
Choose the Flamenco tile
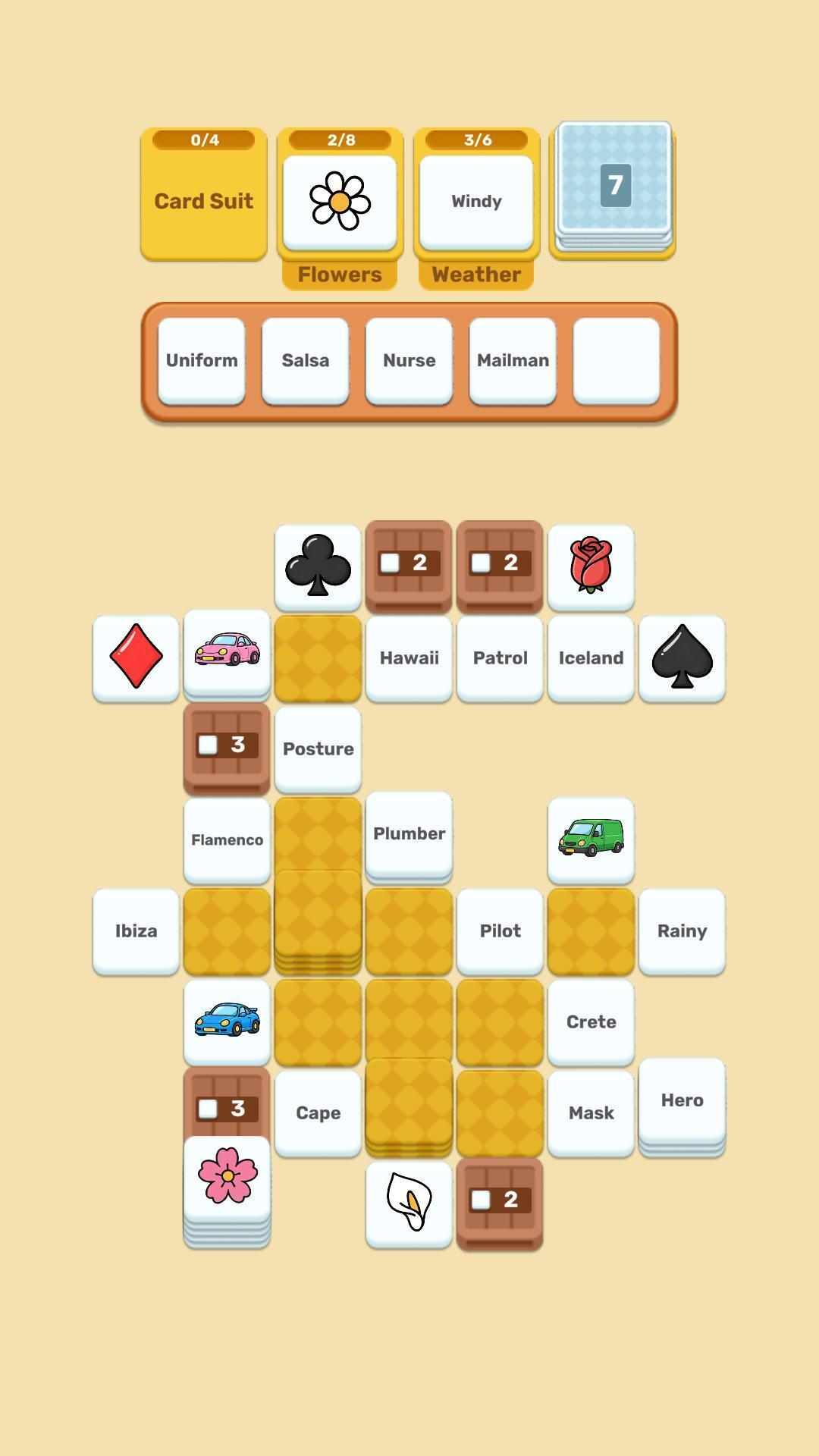point(227,840)
